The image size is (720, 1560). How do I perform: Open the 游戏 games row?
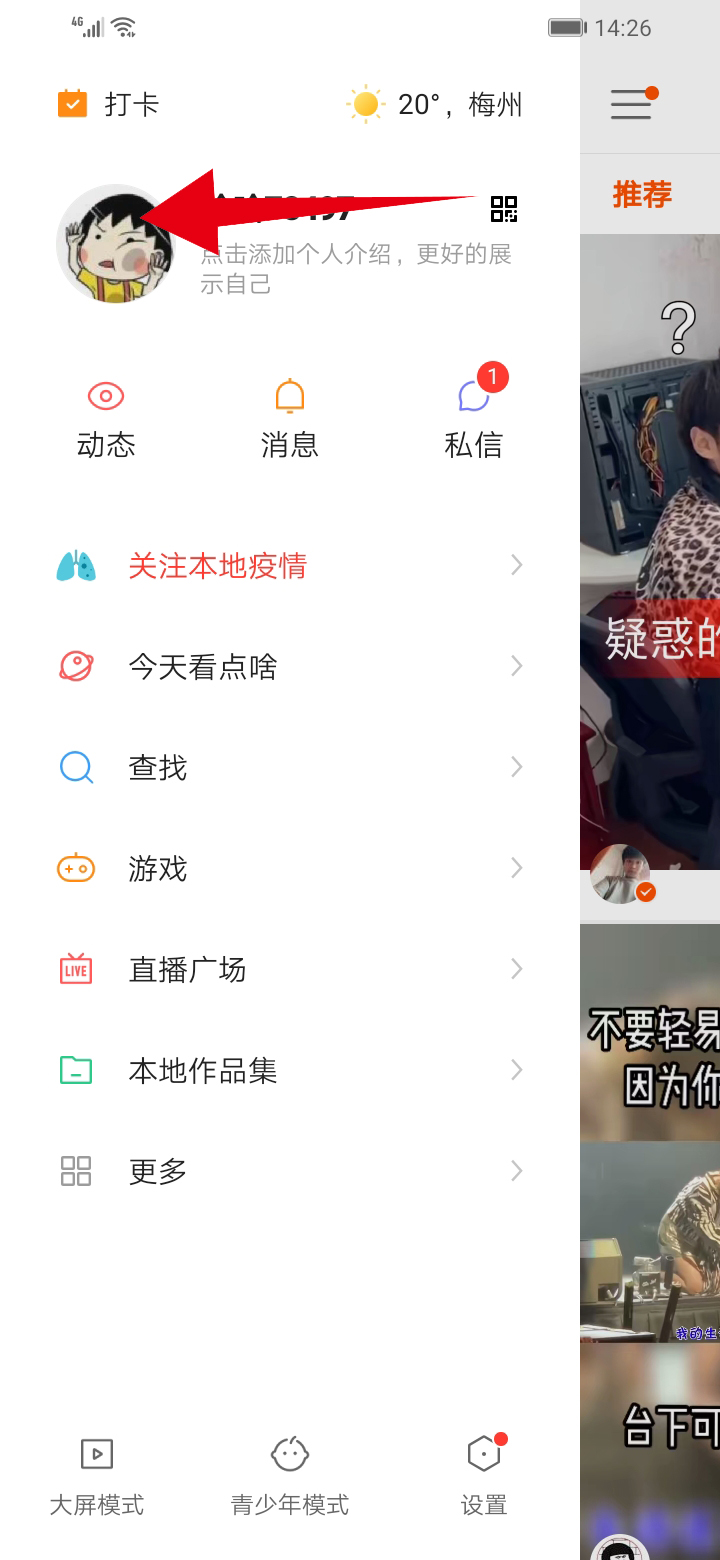290,869
